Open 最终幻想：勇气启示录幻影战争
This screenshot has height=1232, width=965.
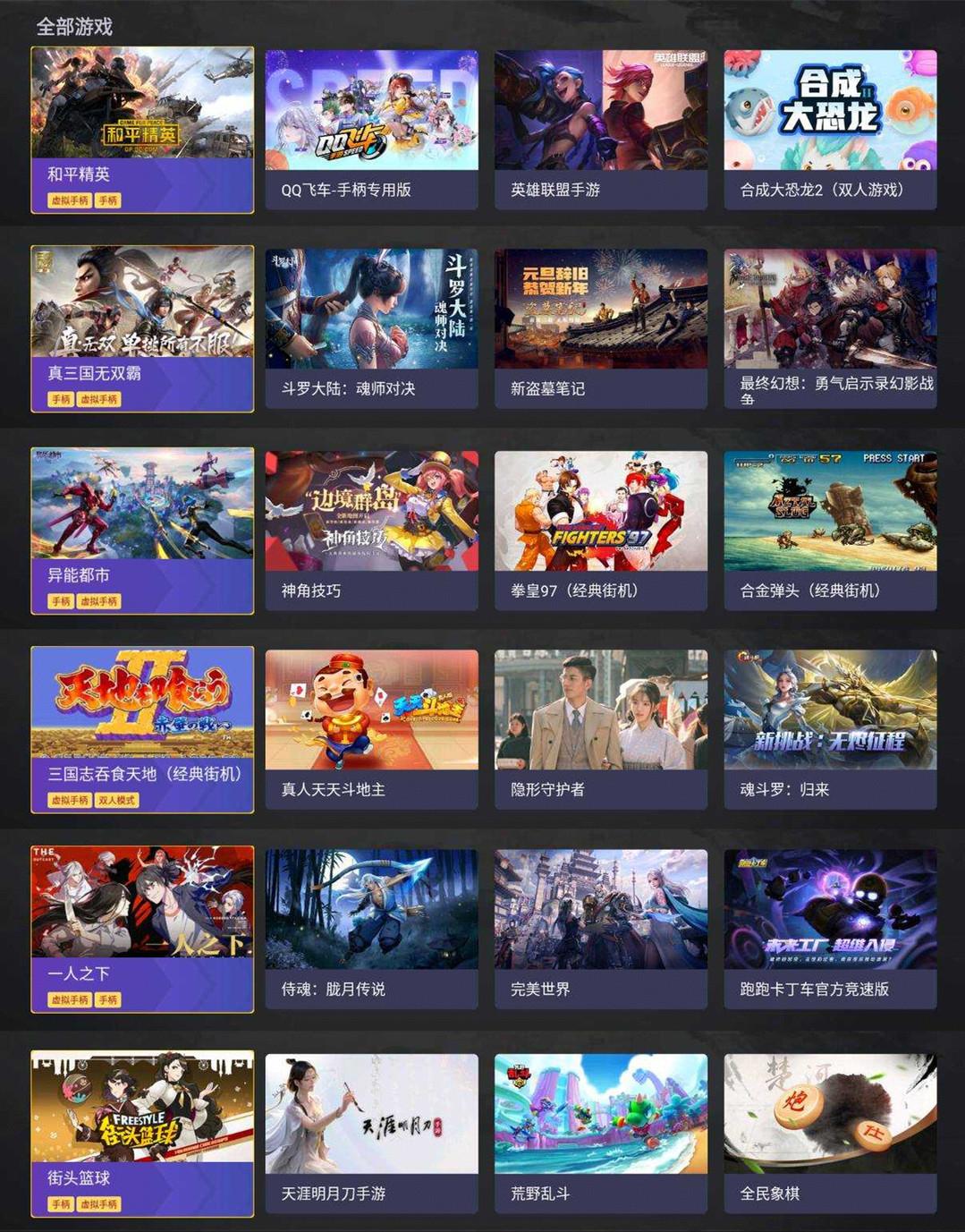pyautogui.click(x=830, y=328)
